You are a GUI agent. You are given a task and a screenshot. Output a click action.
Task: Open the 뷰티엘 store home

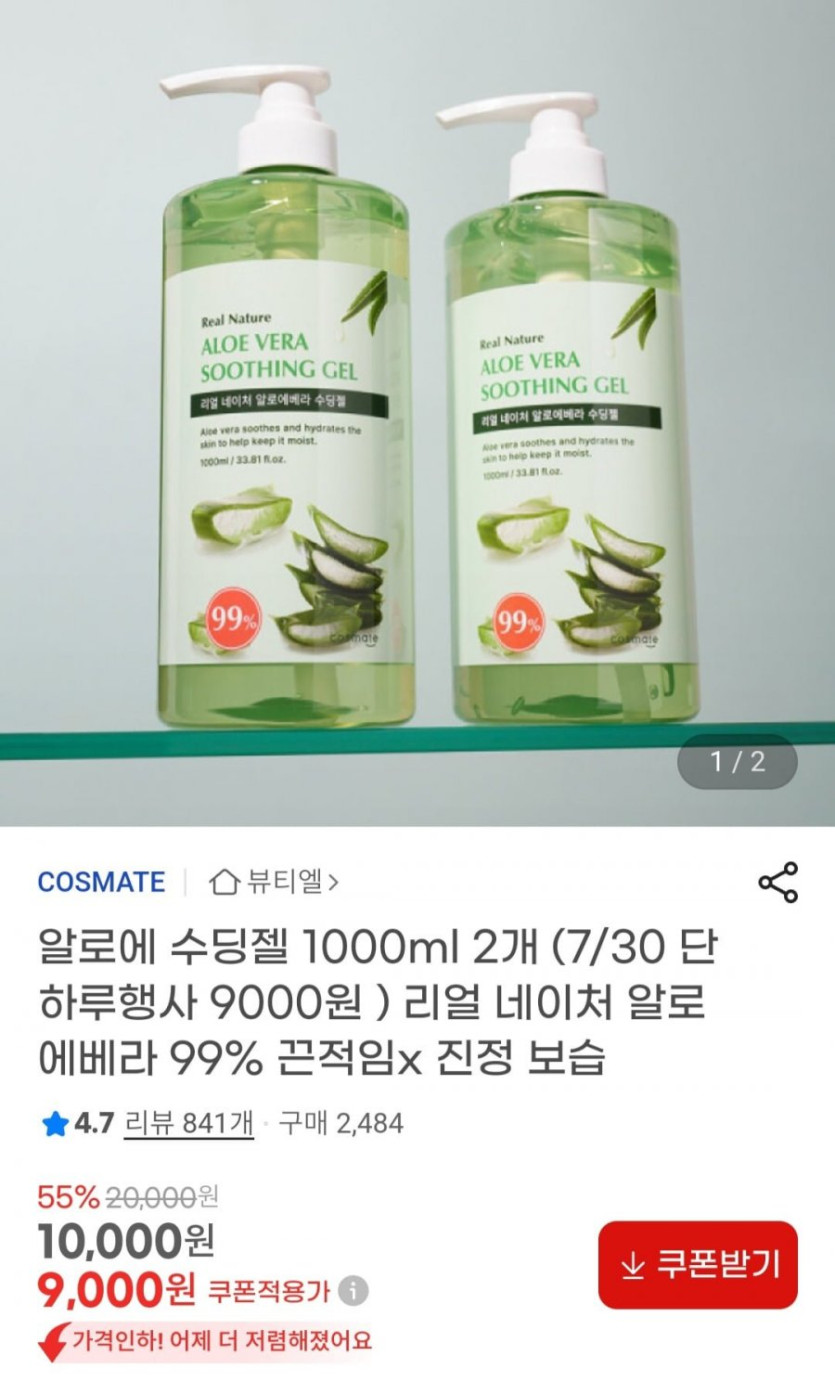coord(273,882)
